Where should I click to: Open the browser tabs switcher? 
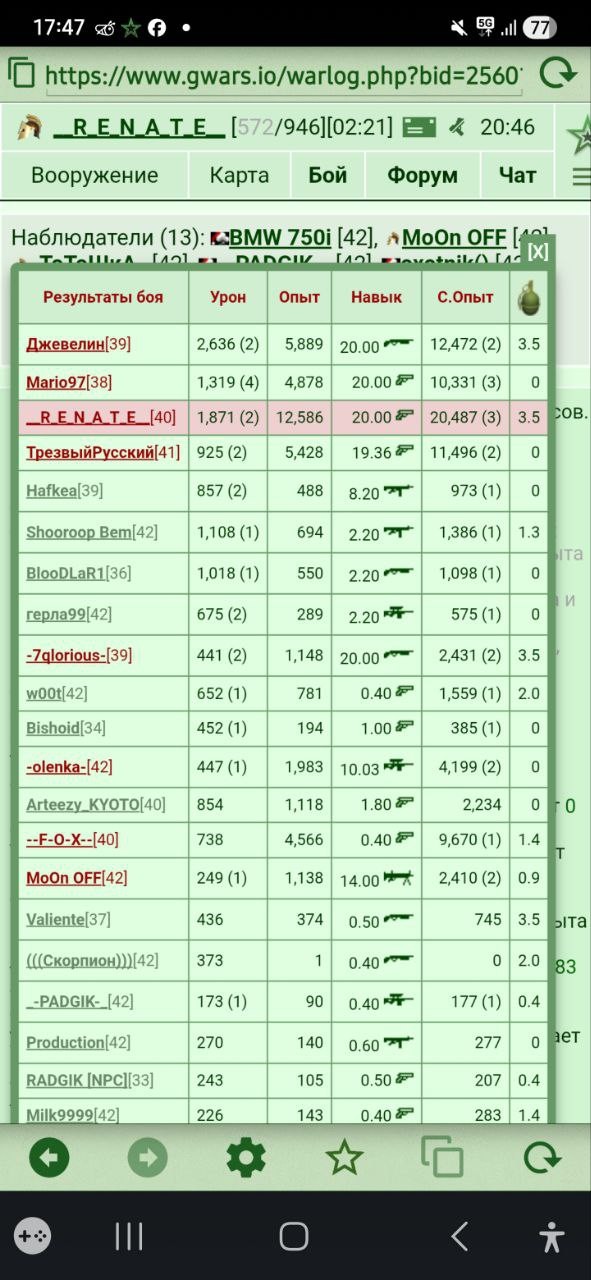point(442,1158)
